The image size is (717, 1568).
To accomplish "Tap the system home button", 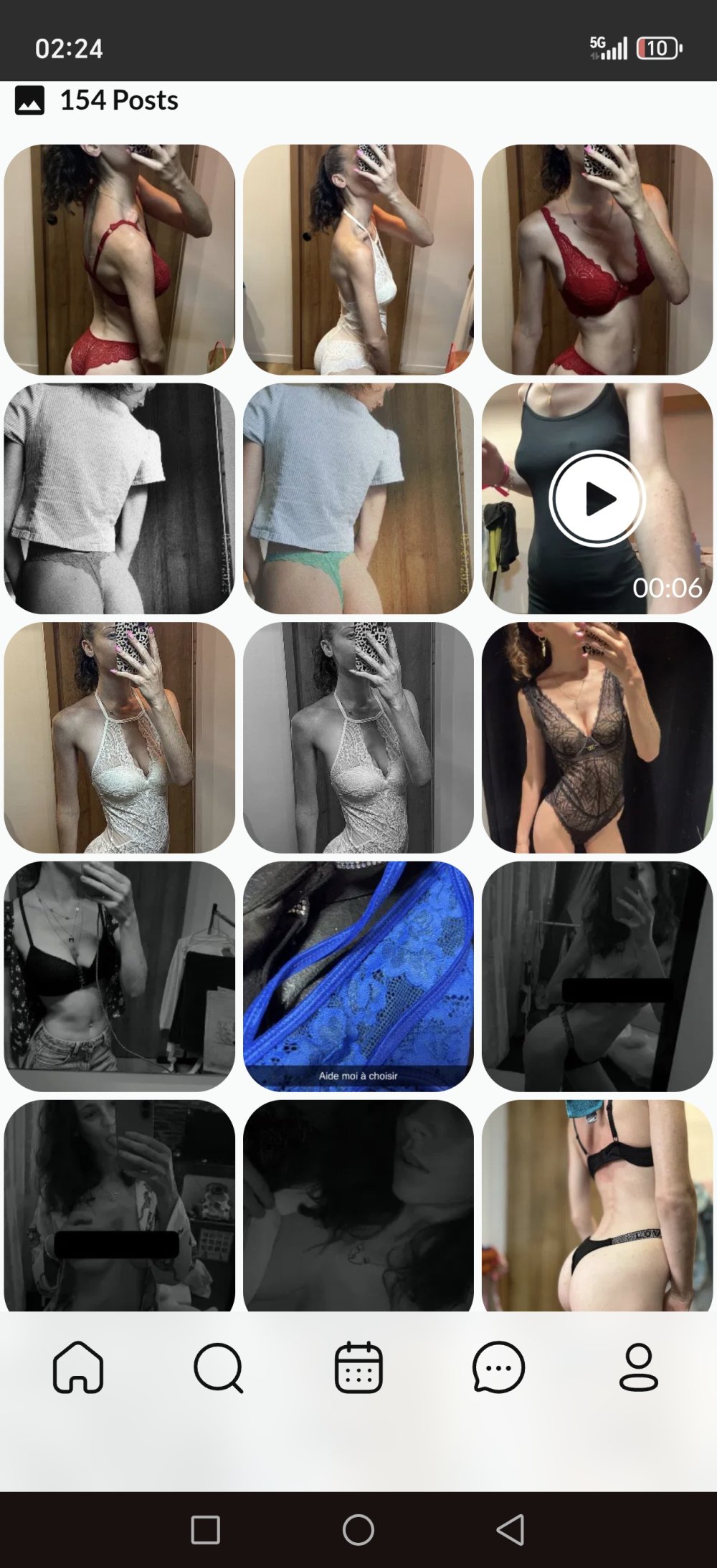I will point(358,1530).
